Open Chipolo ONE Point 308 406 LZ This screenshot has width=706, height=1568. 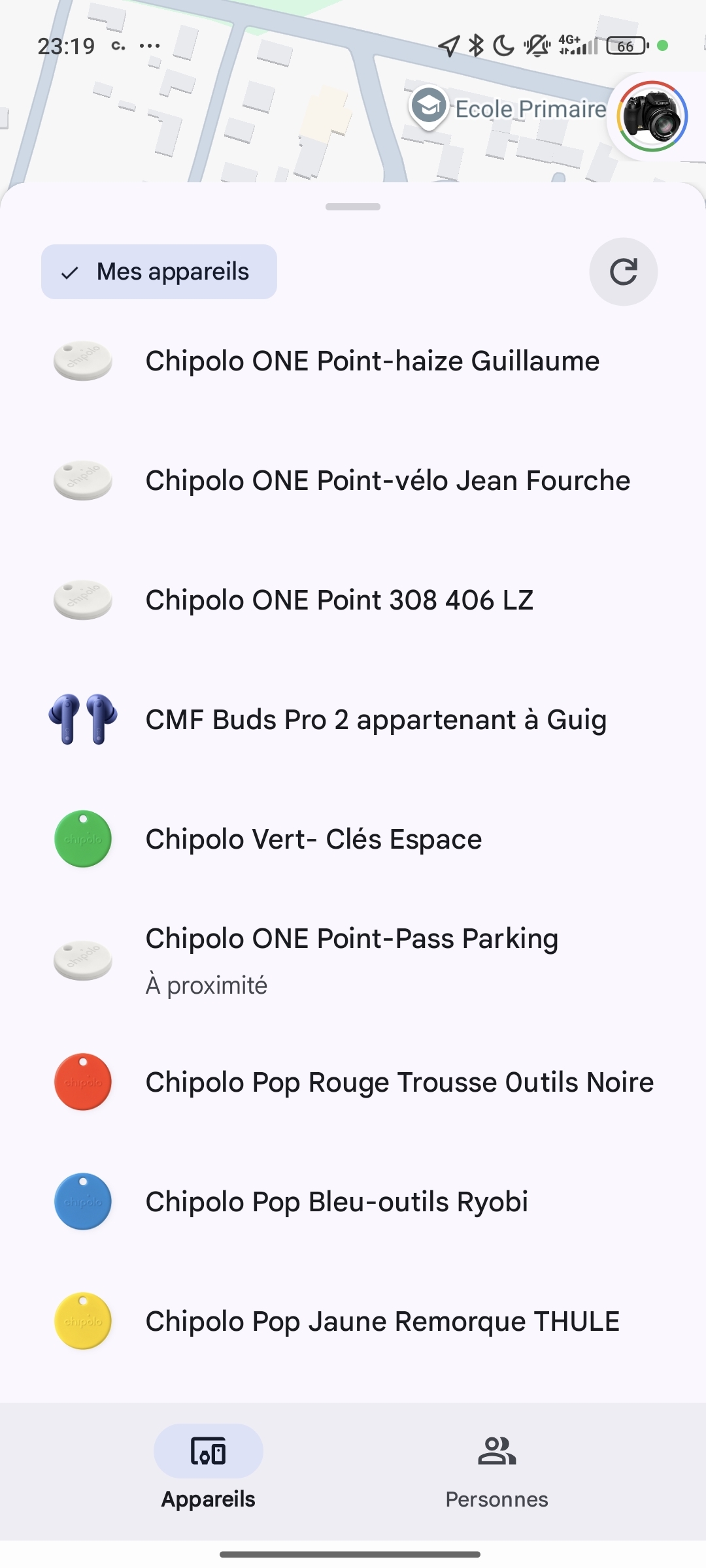(x=339, y=600)
